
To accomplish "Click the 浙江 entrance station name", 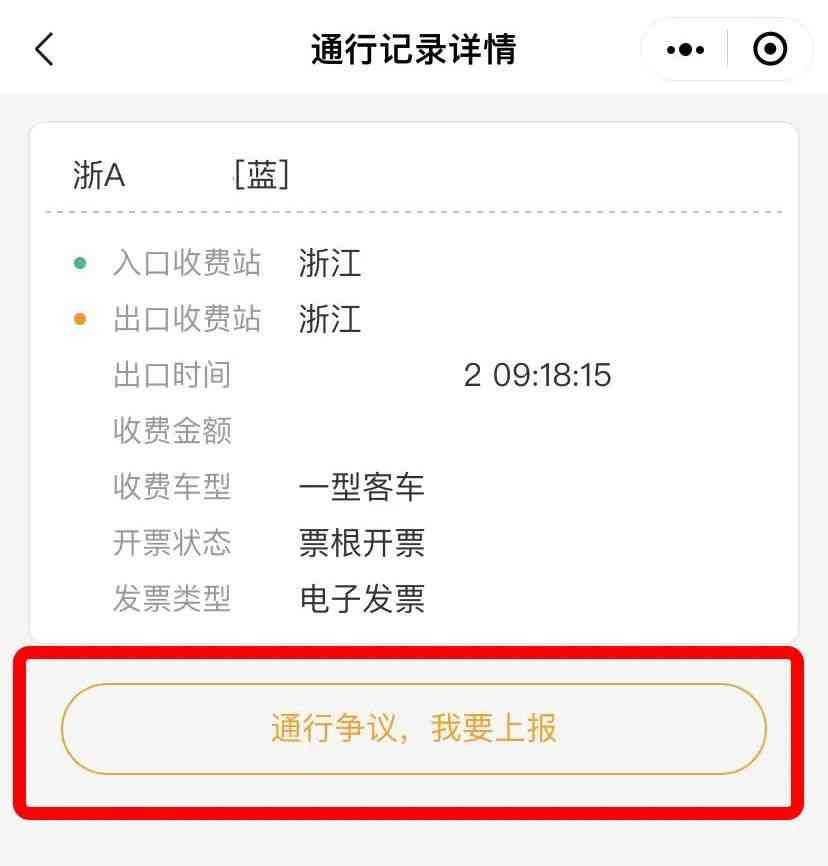I will [330, 264].
